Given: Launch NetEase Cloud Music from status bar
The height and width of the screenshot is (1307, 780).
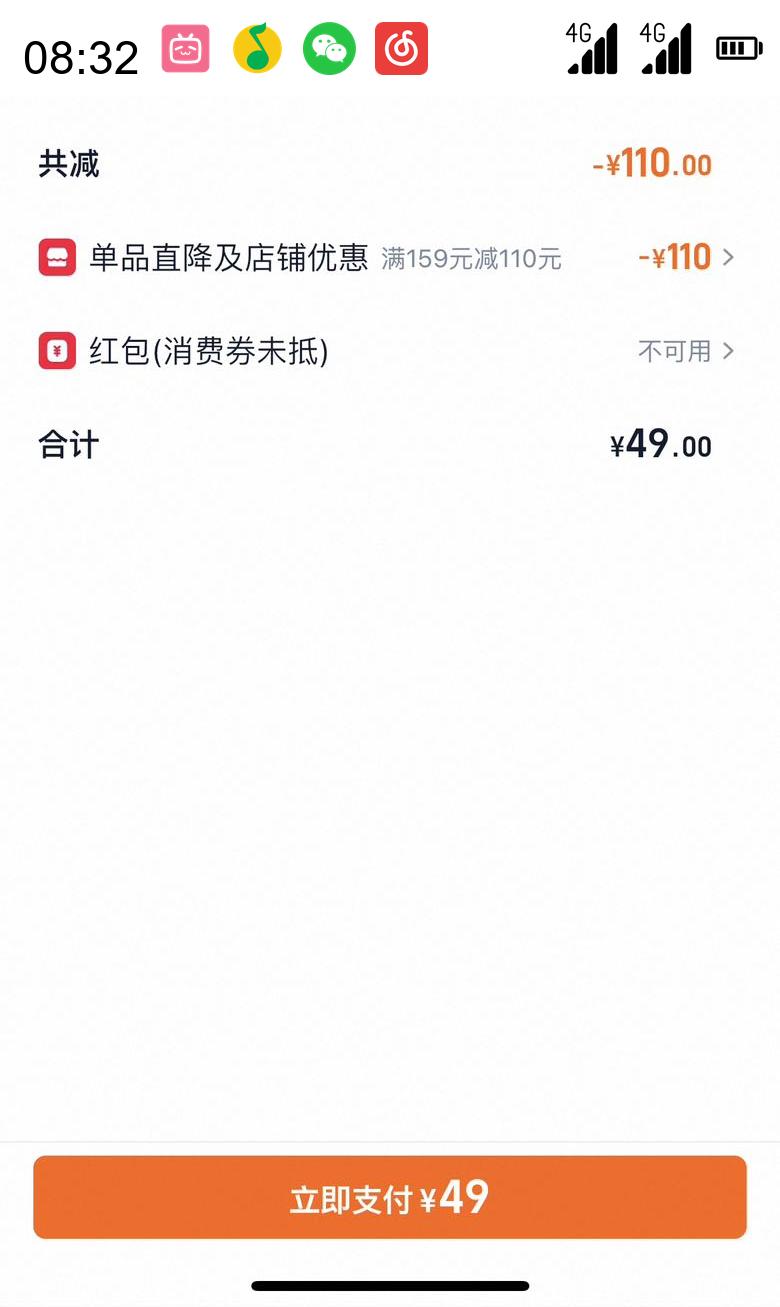Looking at the screenshot, I should [x=400, y=47].
